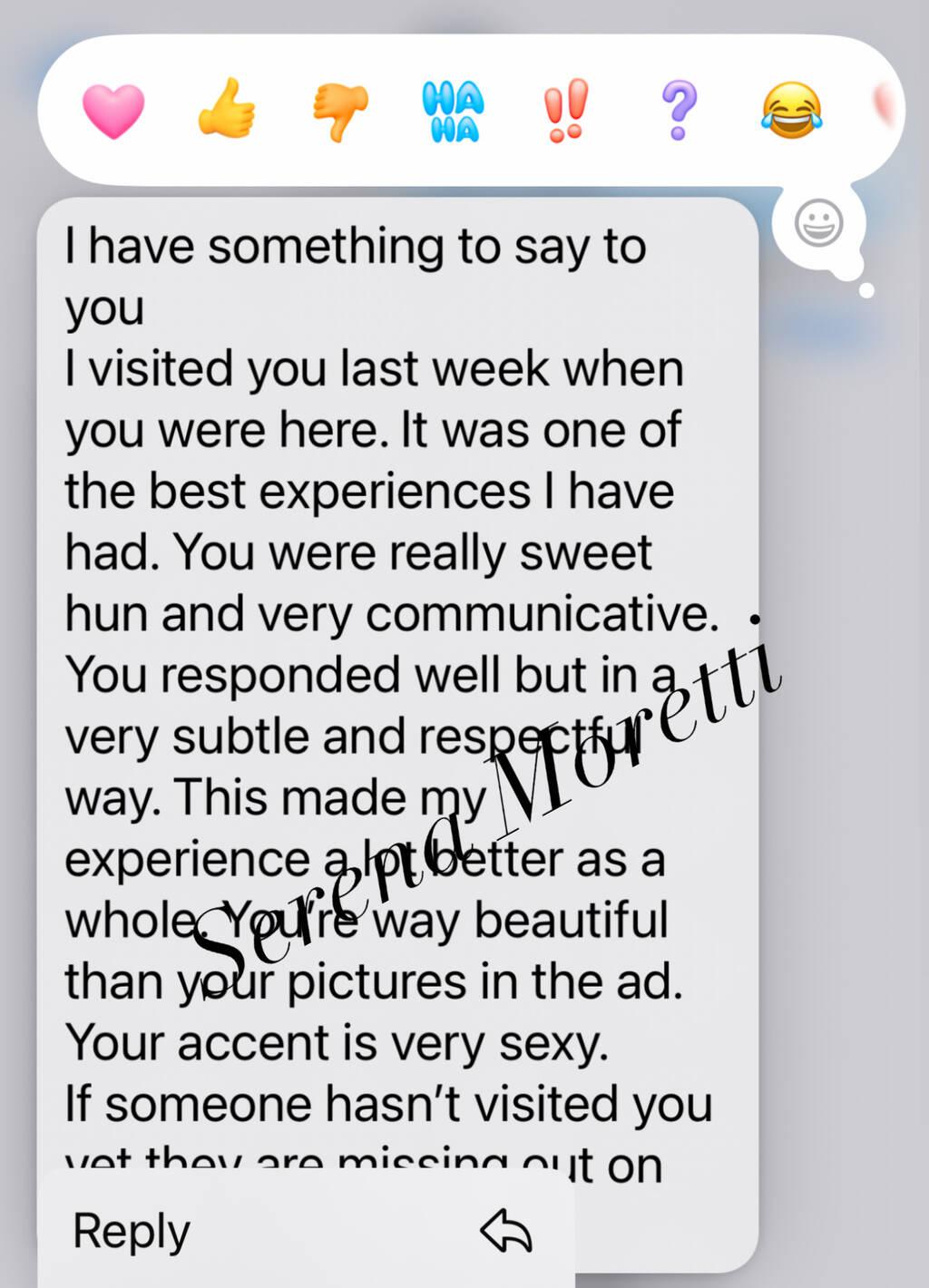Viewport: 929px width, 1288px height.
Task: React with the purple question mark
Action: 679,110
